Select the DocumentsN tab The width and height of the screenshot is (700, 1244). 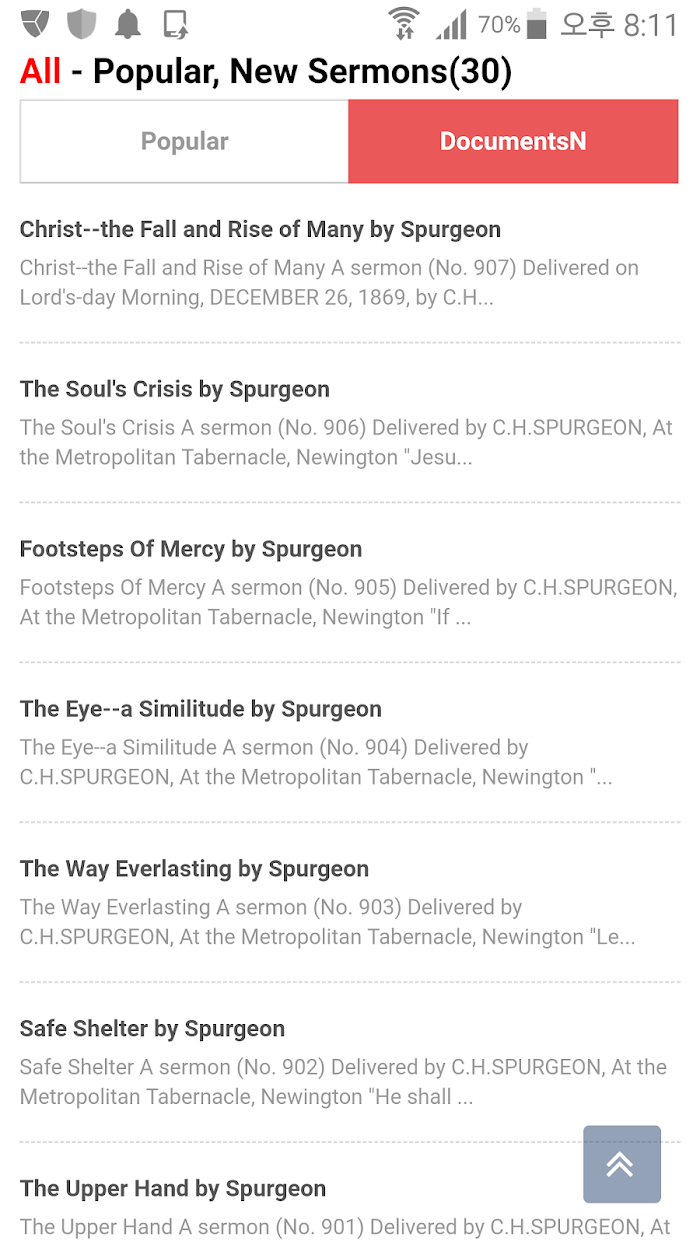click(513, 141)
